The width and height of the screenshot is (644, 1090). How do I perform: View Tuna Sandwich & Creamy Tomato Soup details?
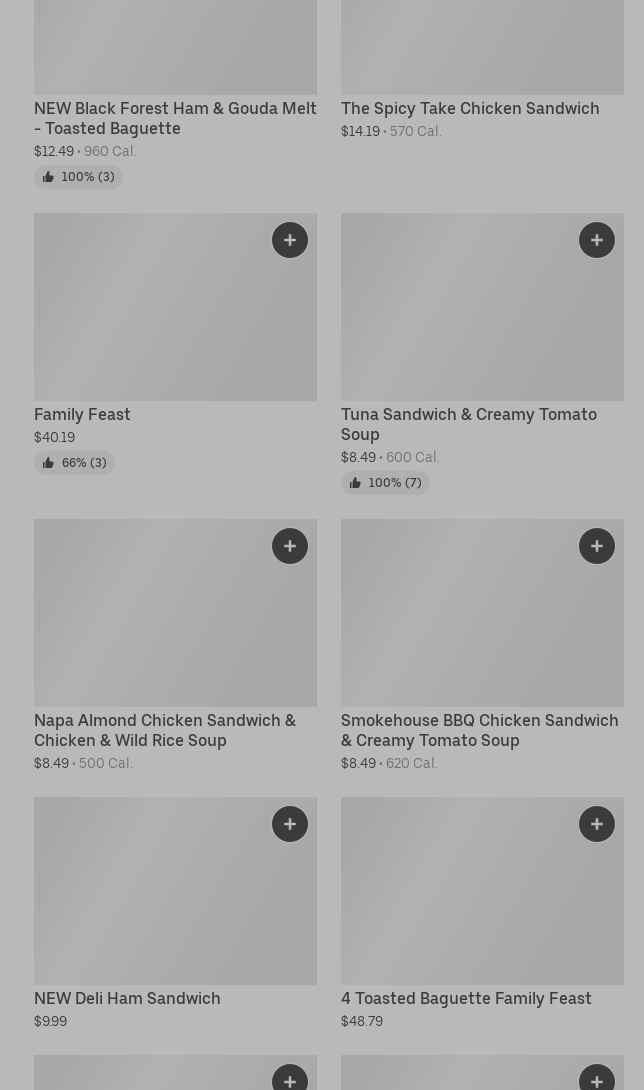point(468,424)
